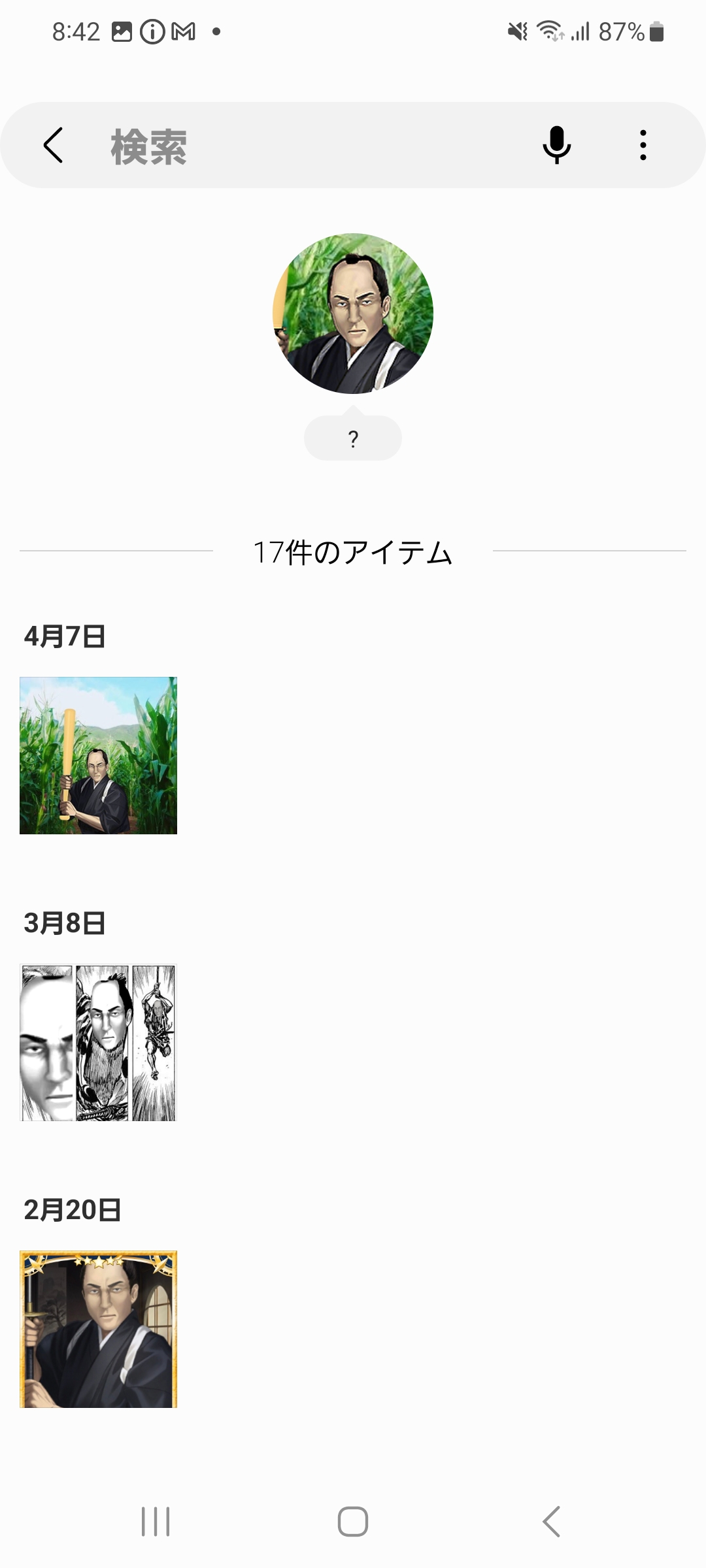This screenshot has width=706, height=1568.
Task: Start voice search with the microphone
Action: pyautogui.click(x=556, y=145)
